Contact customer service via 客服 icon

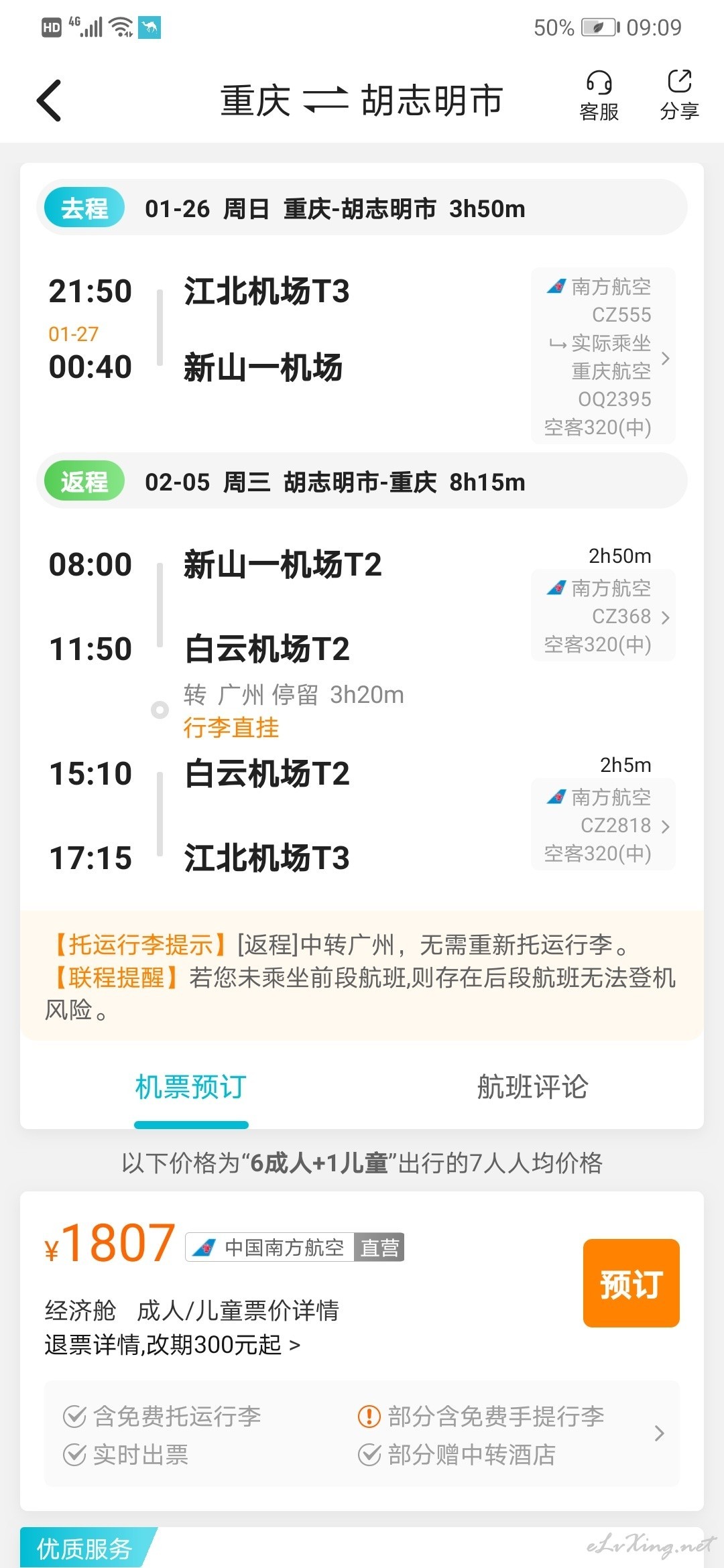coord(599,96)
